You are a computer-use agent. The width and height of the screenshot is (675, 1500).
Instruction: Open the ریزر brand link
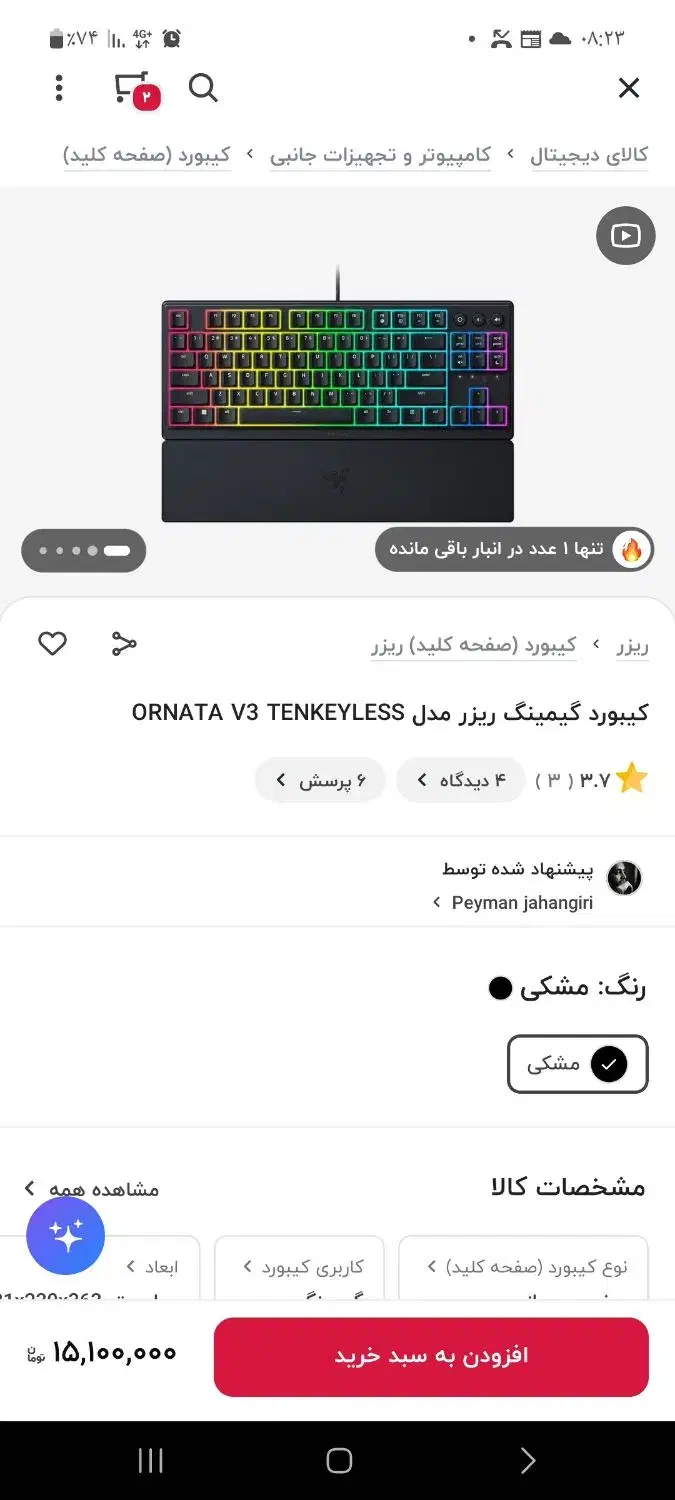[632, 645]
